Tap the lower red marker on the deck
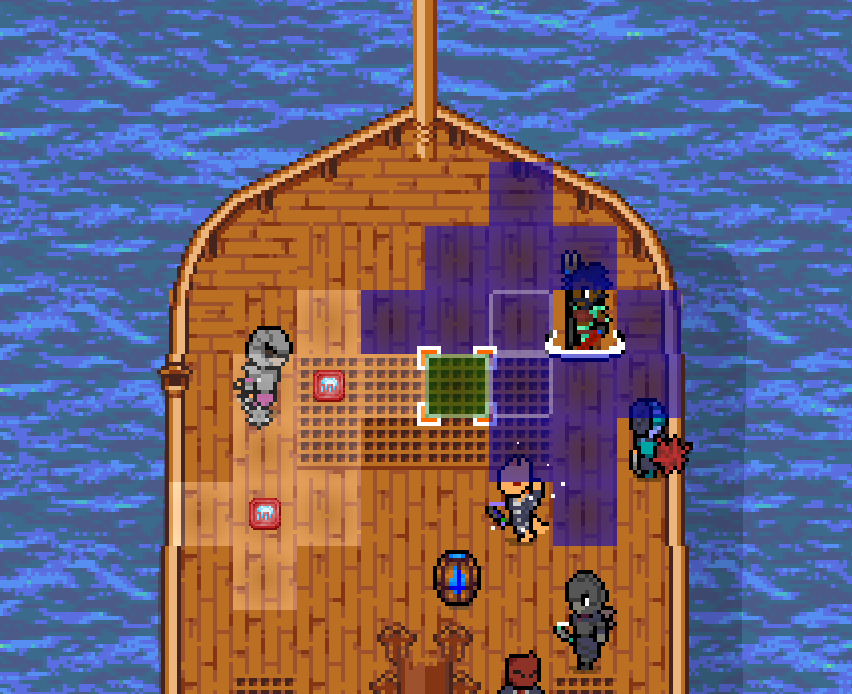The image size is (852, 694). click(x=265, y=513)
